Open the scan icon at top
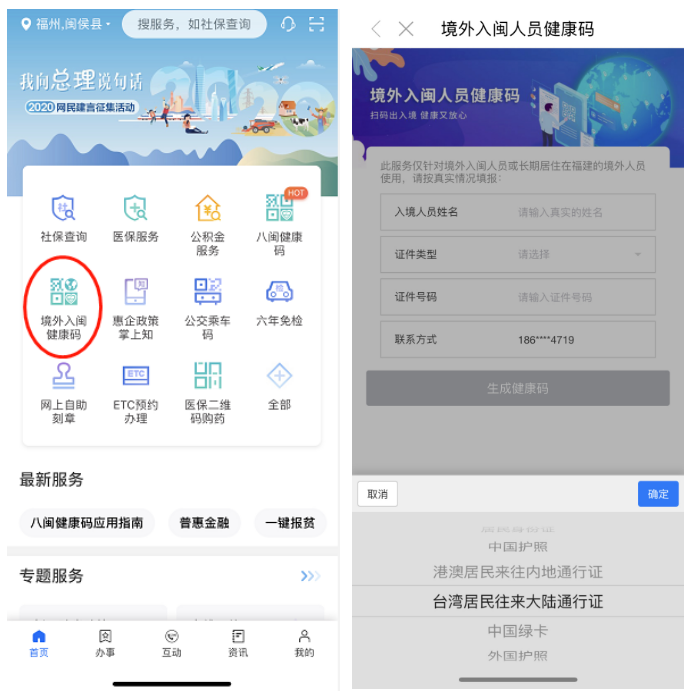The height and width of the screenshot is (696, 690). 316,23
